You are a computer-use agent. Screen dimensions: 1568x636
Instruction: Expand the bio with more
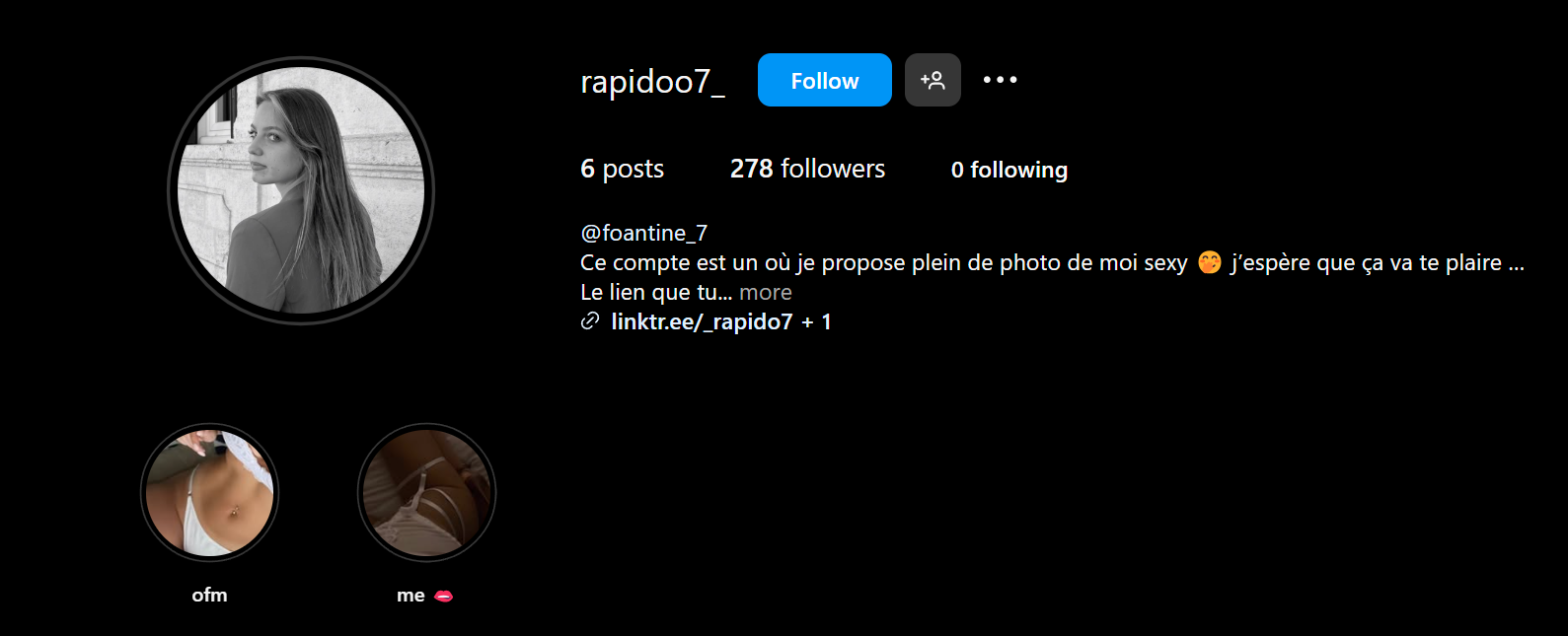(766, 293)
